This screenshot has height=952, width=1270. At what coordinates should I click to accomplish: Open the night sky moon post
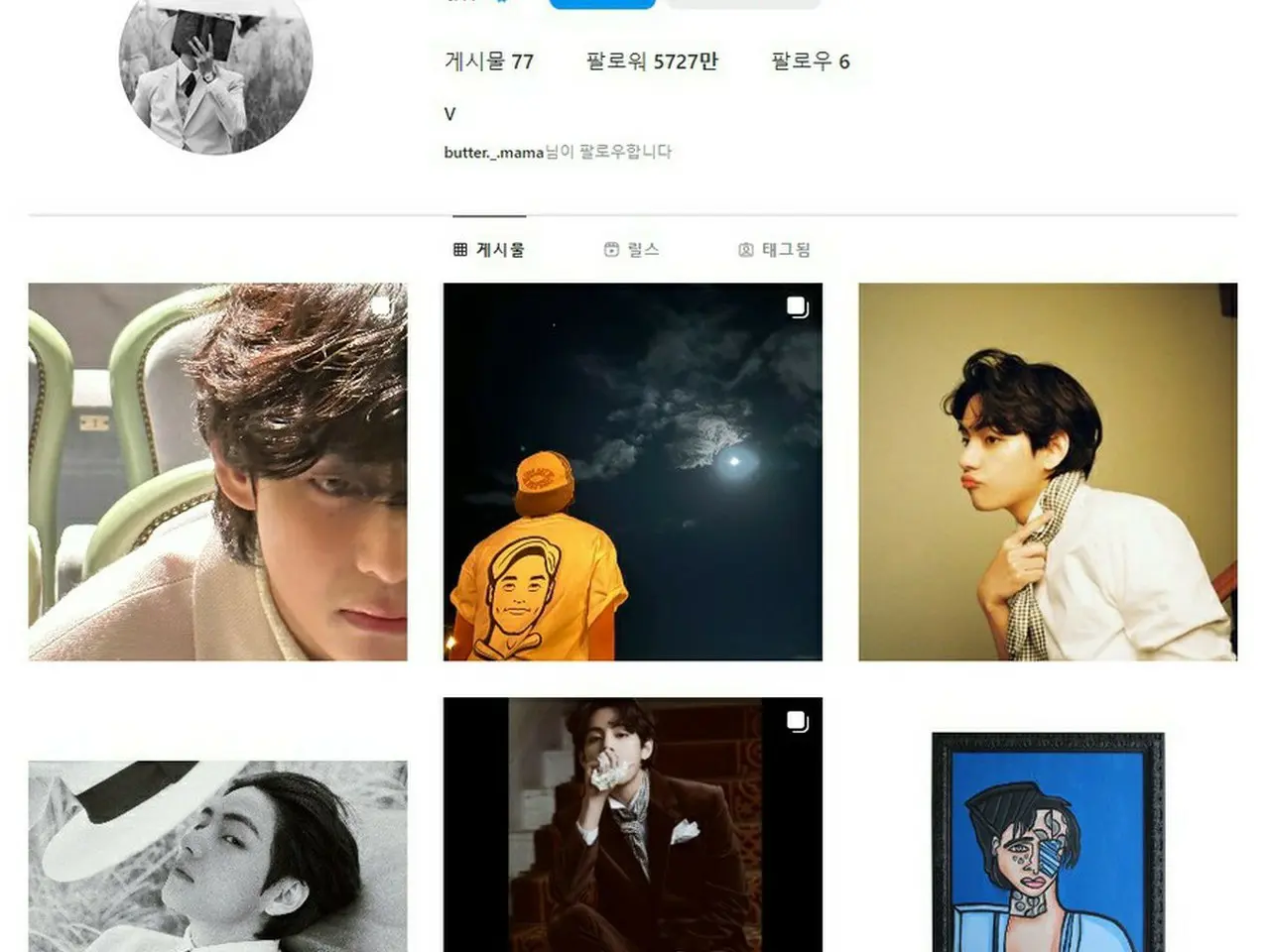click(632, 472)
